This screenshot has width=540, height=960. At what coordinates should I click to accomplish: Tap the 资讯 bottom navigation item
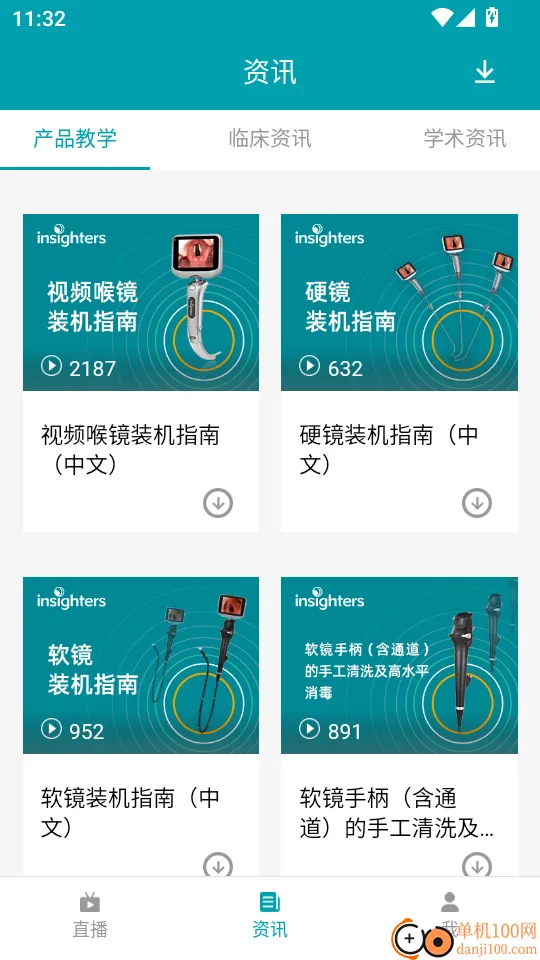click(x=270, y=916)
